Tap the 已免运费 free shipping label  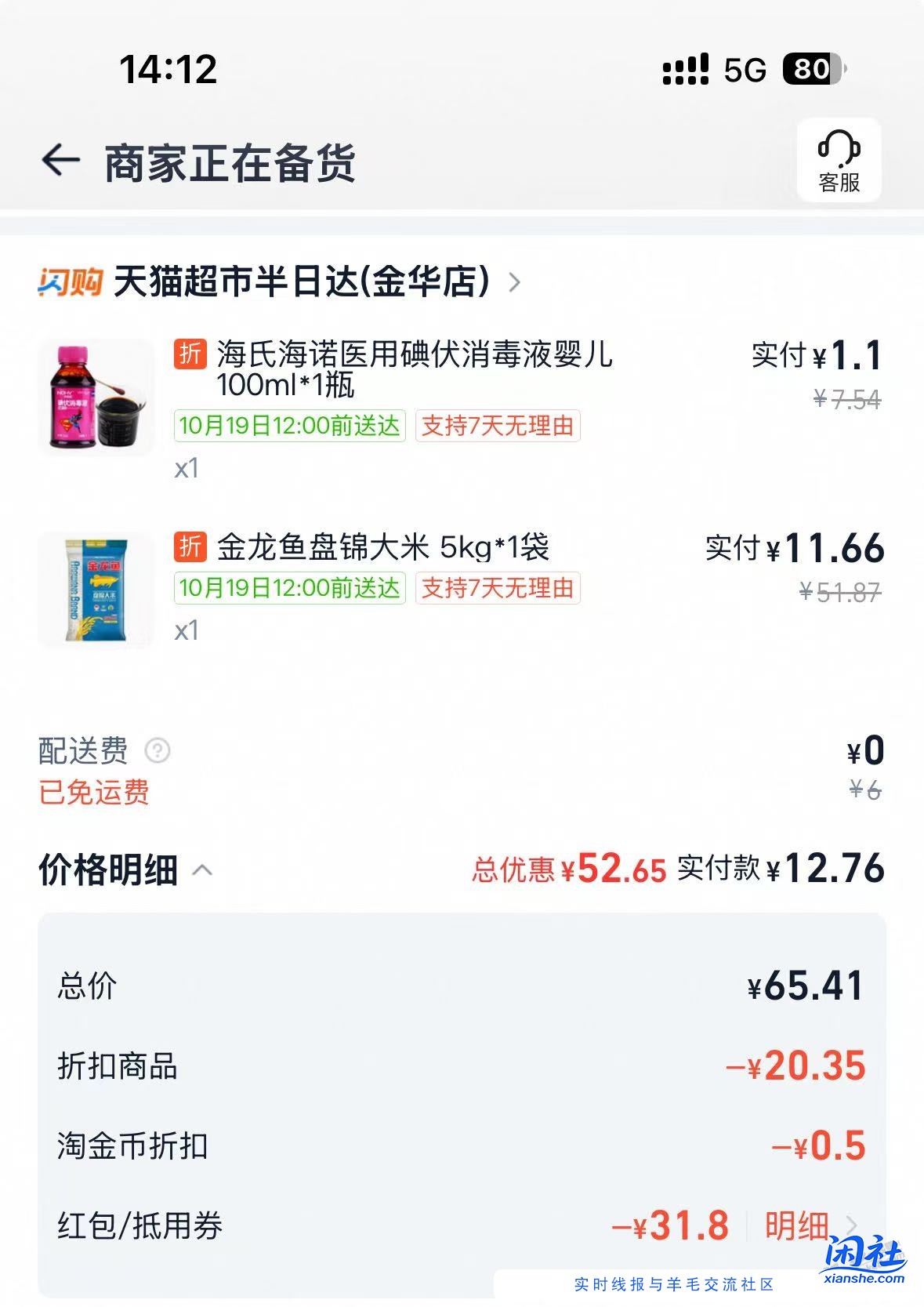[x=92, y=794]
